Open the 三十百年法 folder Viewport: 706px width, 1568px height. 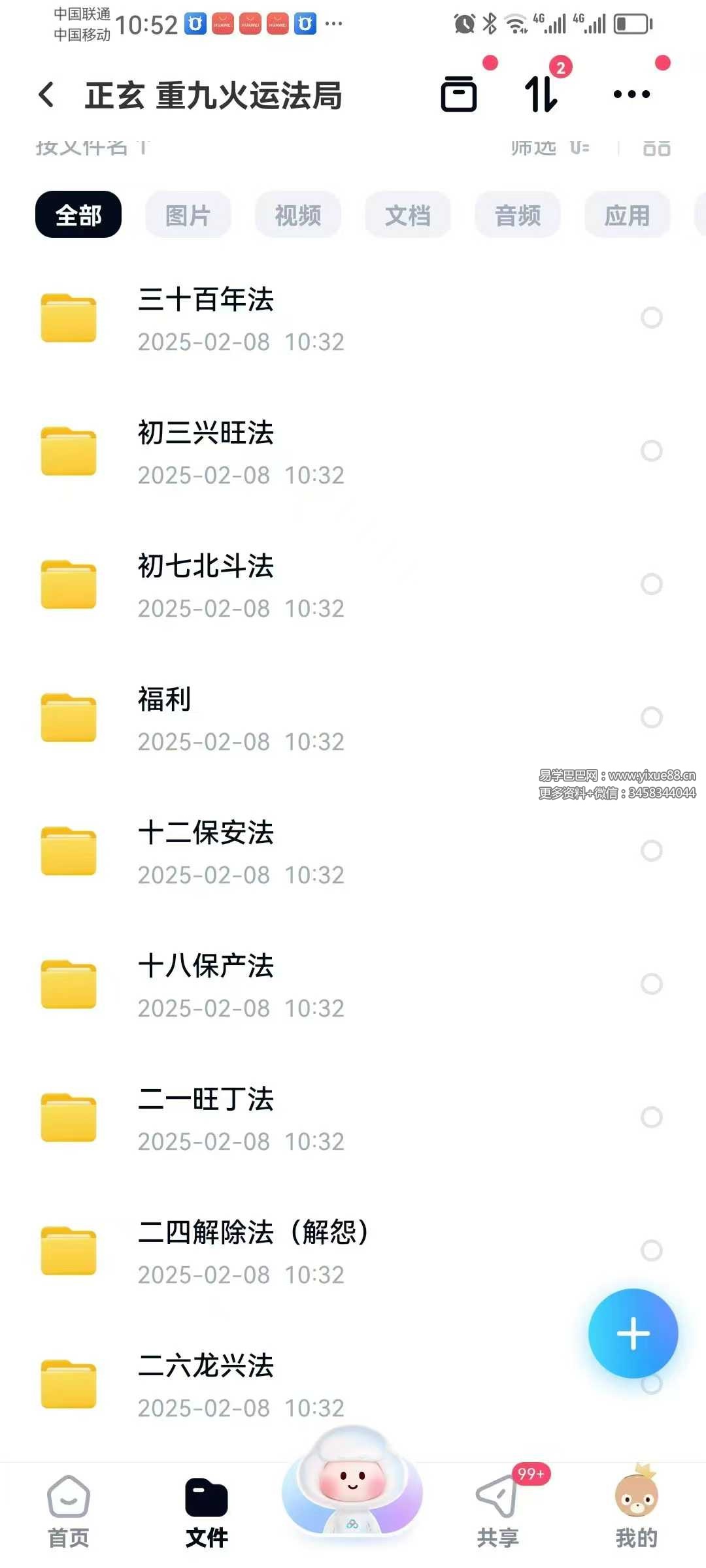[x=205, y=318]
